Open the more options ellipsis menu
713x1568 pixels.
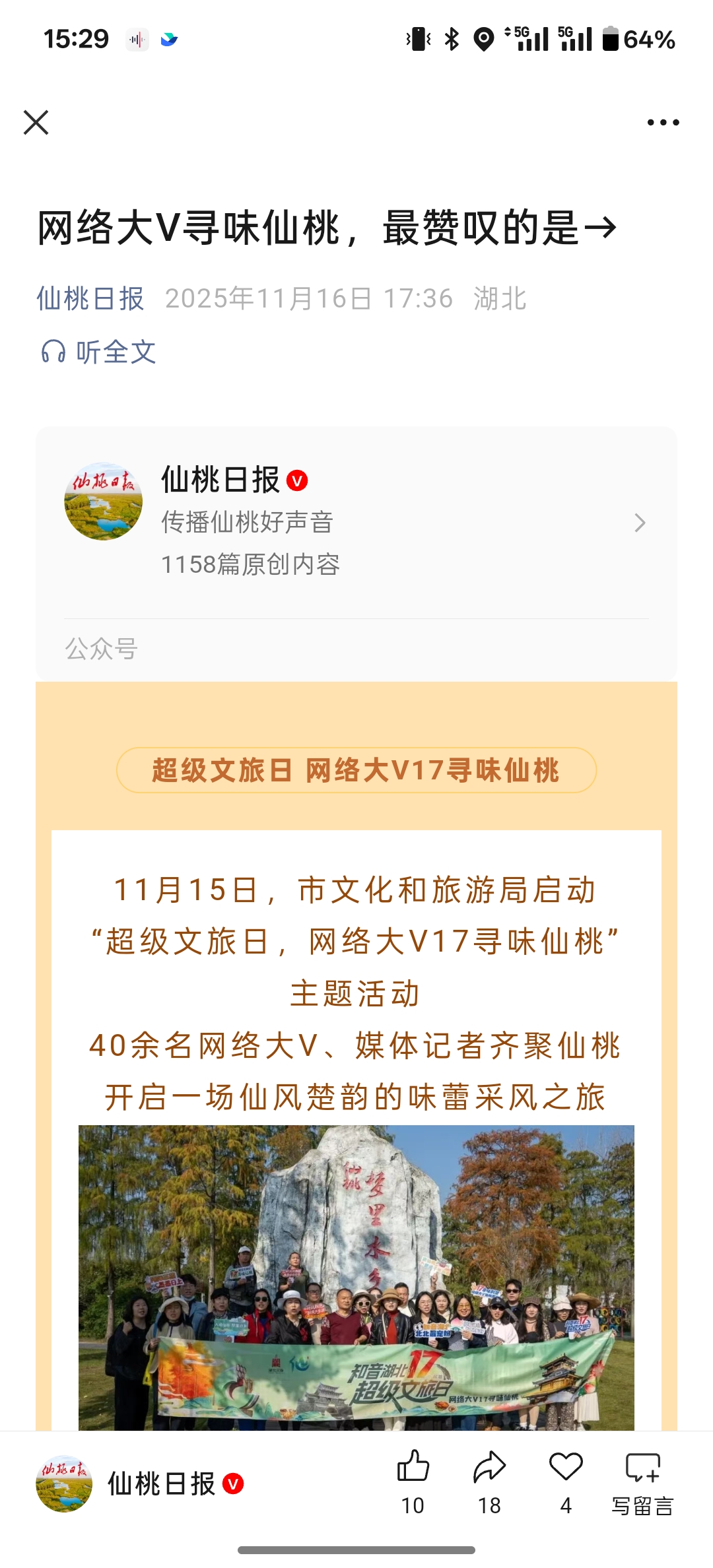(x=663, y=121)
